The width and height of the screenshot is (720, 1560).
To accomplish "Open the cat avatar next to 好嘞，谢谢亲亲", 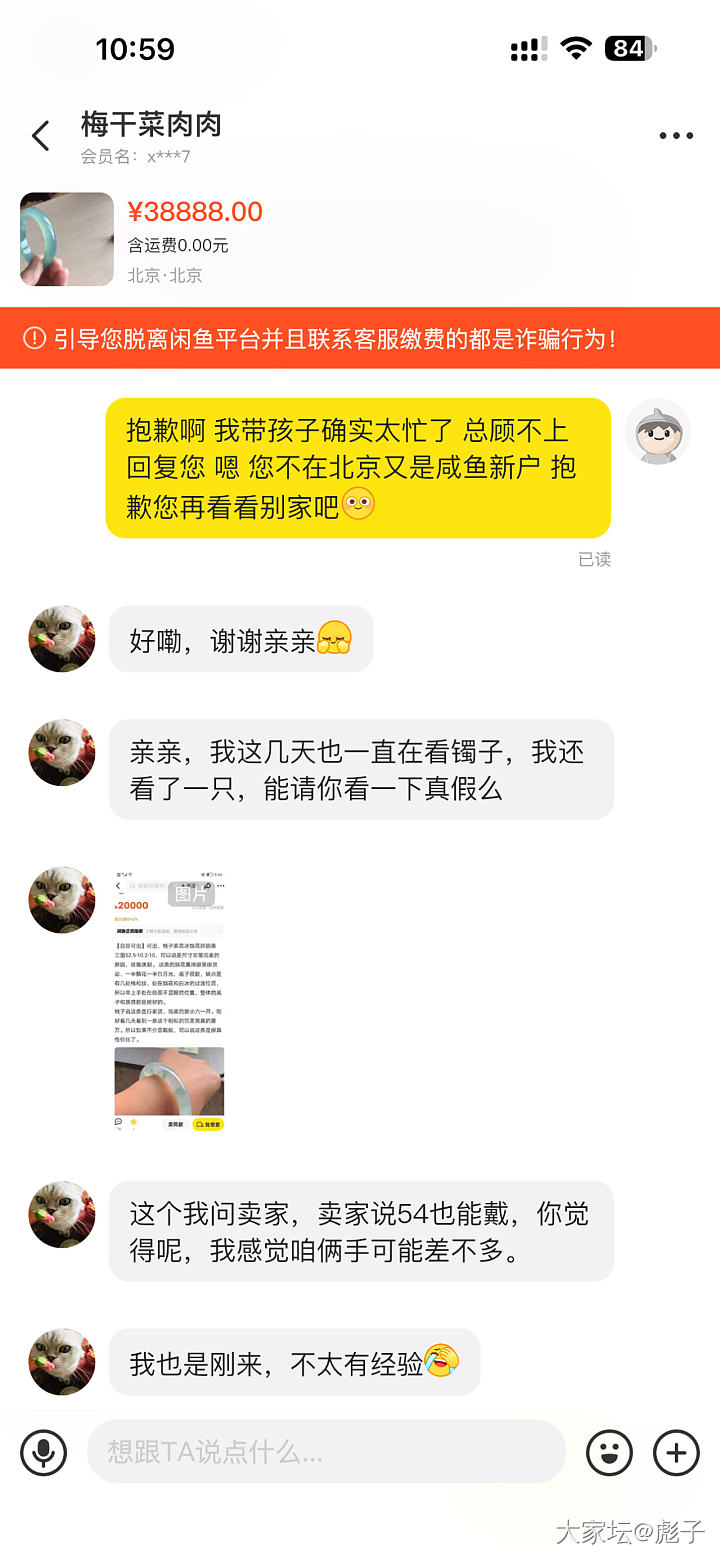I will pyautogui.click(x=62, y=638).
